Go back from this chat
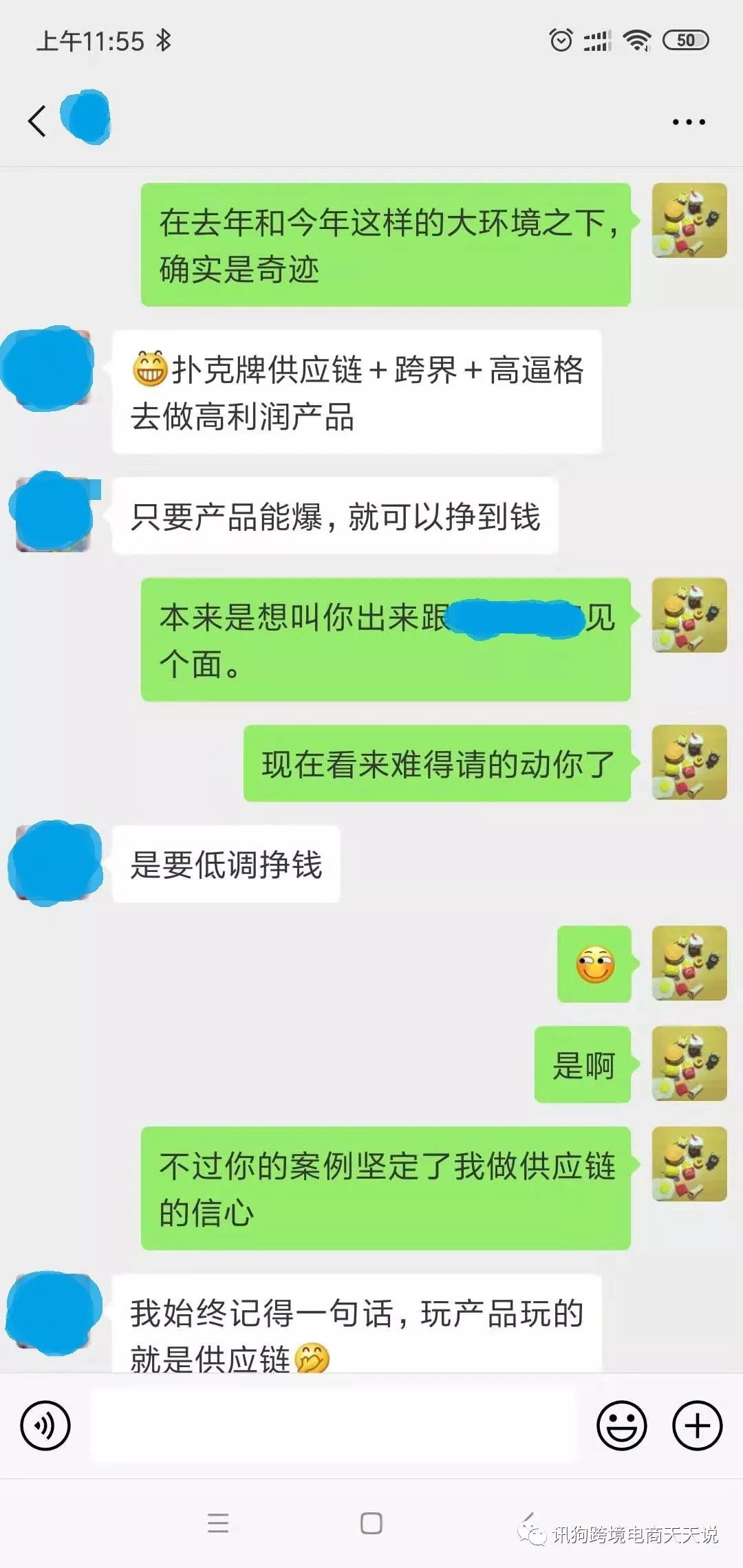 [x=37, y=121]
